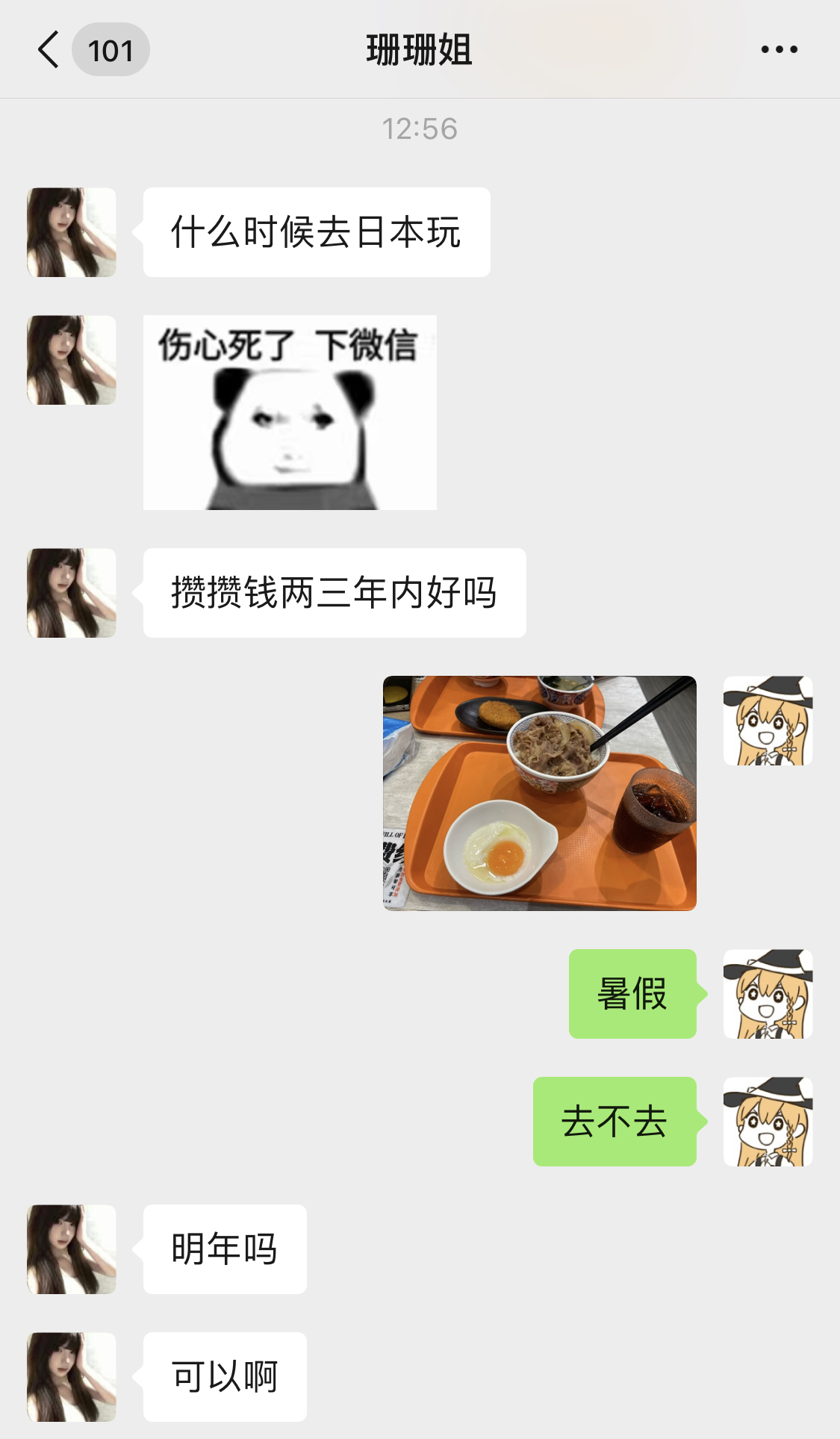
Task: Open the three-dot chat info menu
Action: (x=779, y=50)
